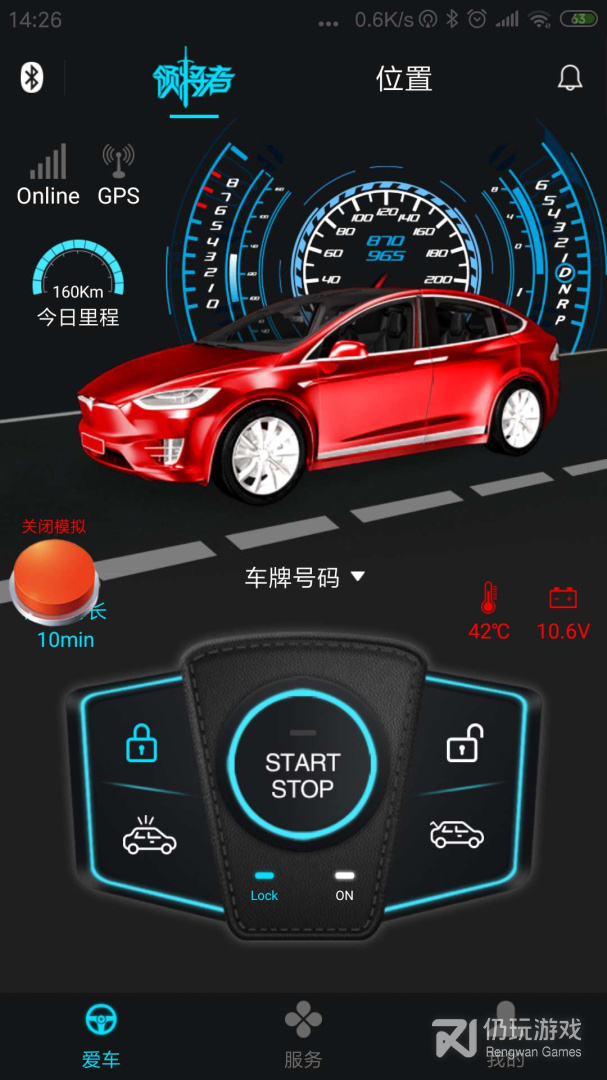
Task: Open the 我的 tab
Action: (x=506, y=1035)
